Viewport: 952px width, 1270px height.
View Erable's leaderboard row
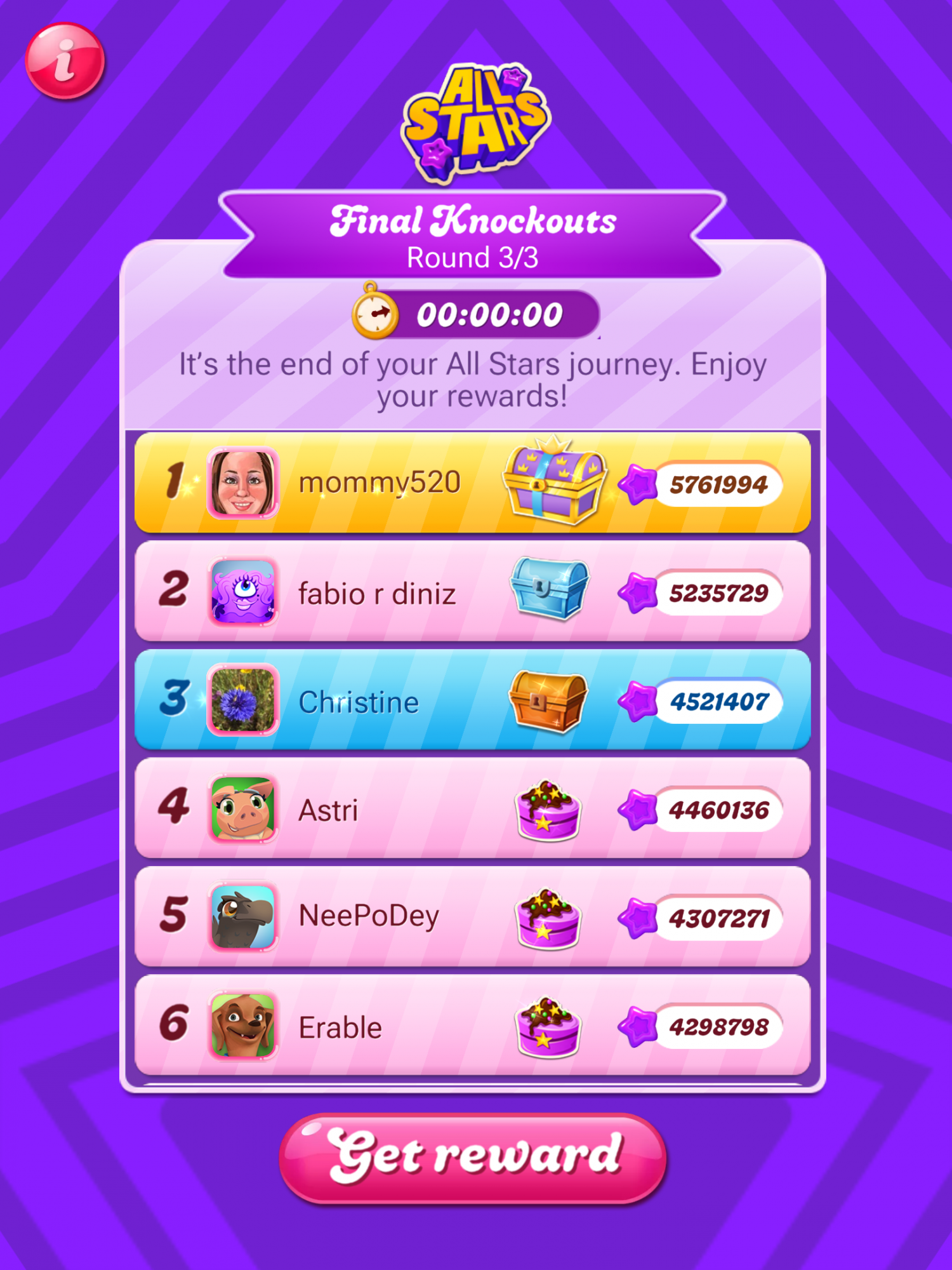(472, 1026)
